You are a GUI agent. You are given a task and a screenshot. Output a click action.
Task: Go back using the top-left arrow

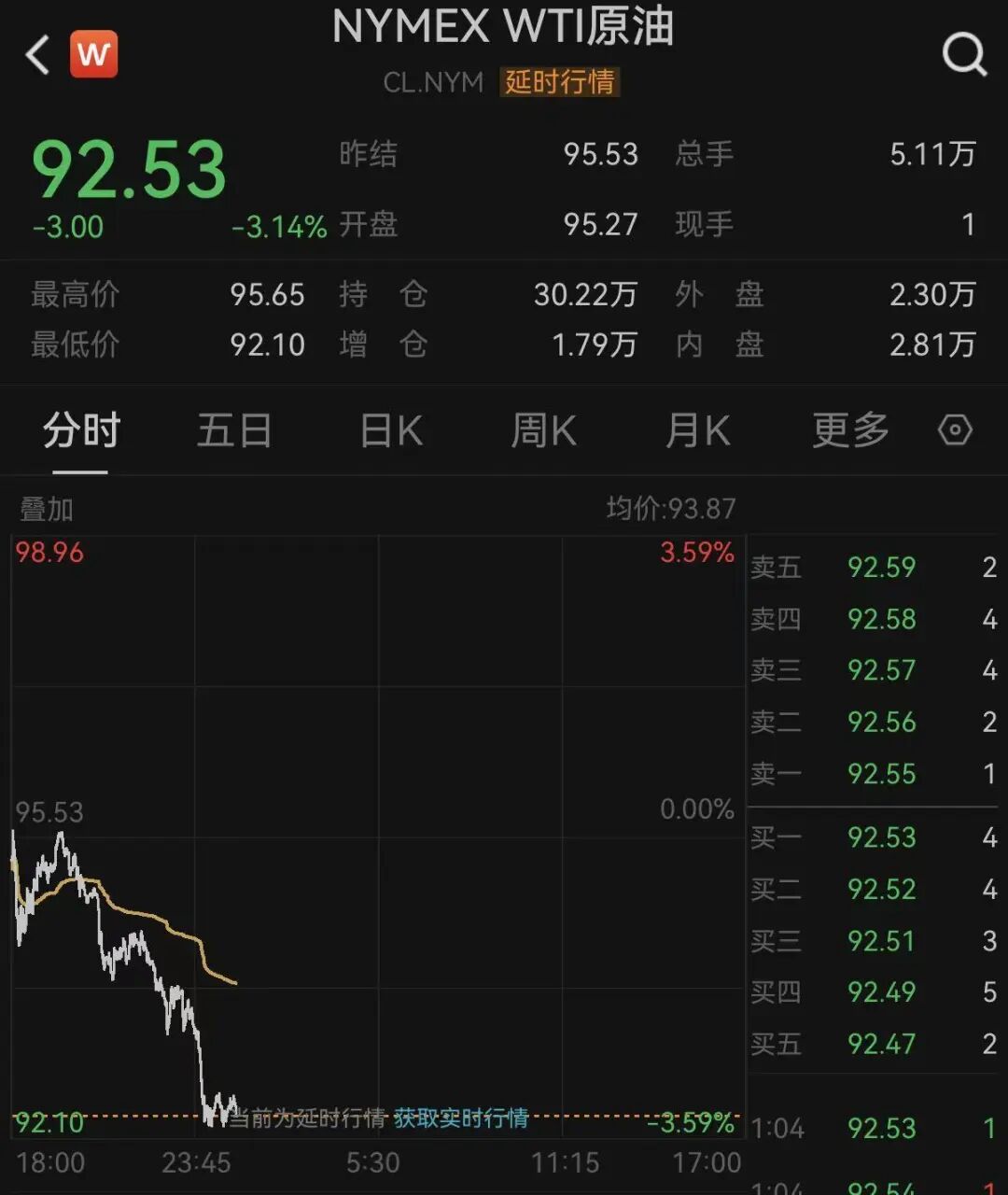(x=37, y=55)
